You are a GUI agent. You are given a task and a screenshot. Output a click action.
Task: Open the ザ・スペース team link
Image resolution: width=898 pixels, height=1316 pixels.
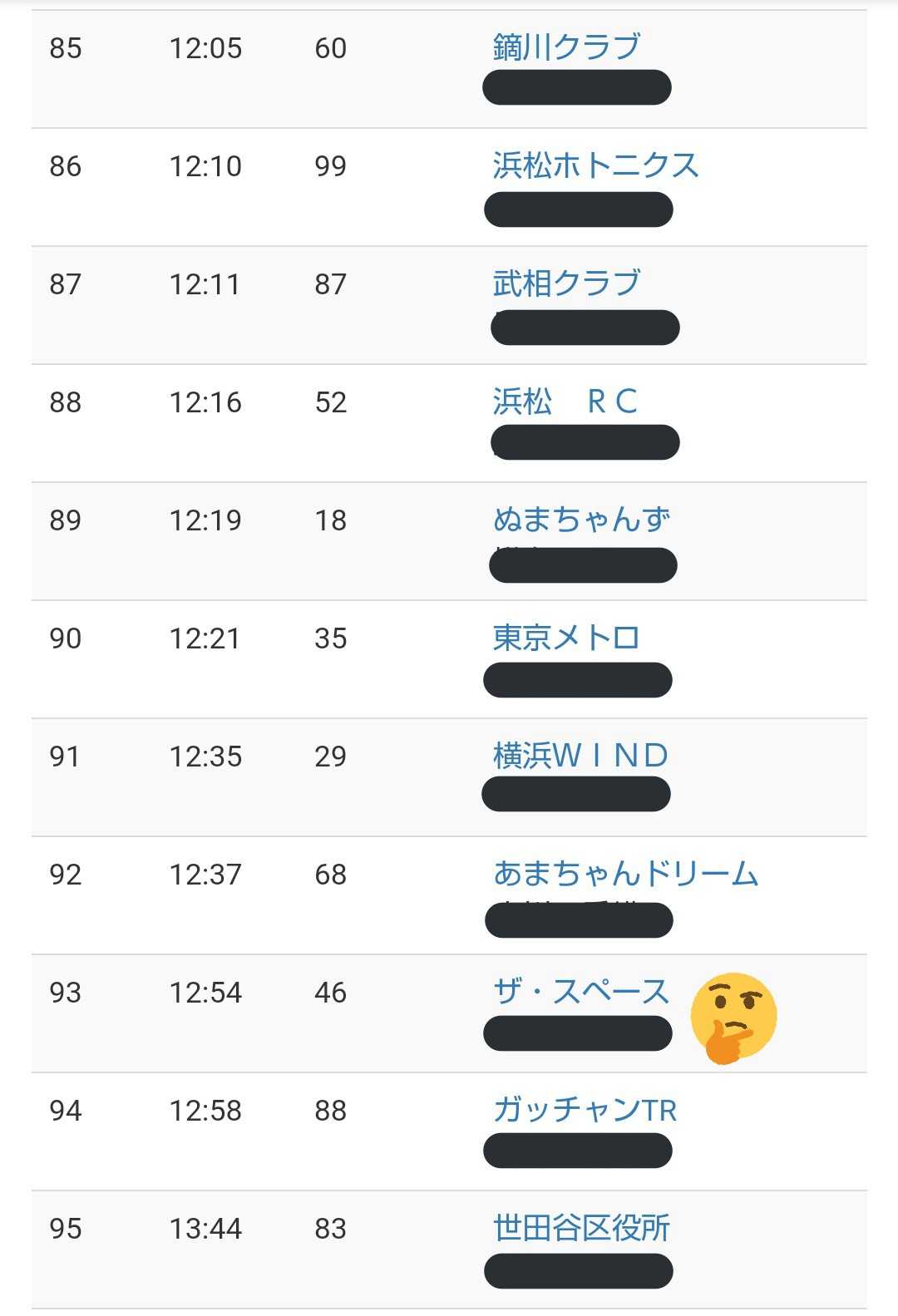tap(581, 992)
